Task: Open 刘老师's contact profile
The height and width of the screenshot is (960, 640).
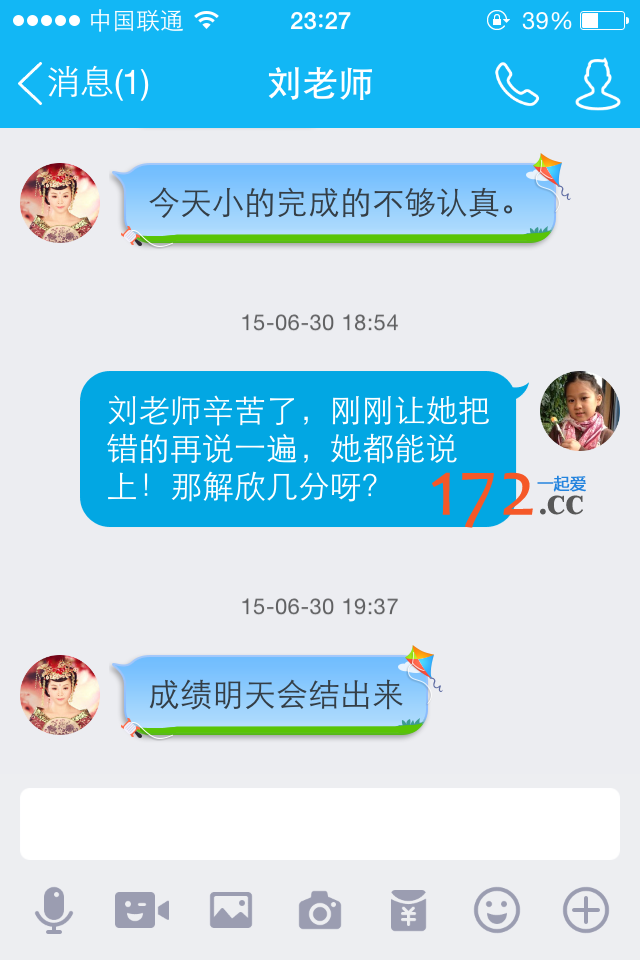Action: click(x=597, y=84)
